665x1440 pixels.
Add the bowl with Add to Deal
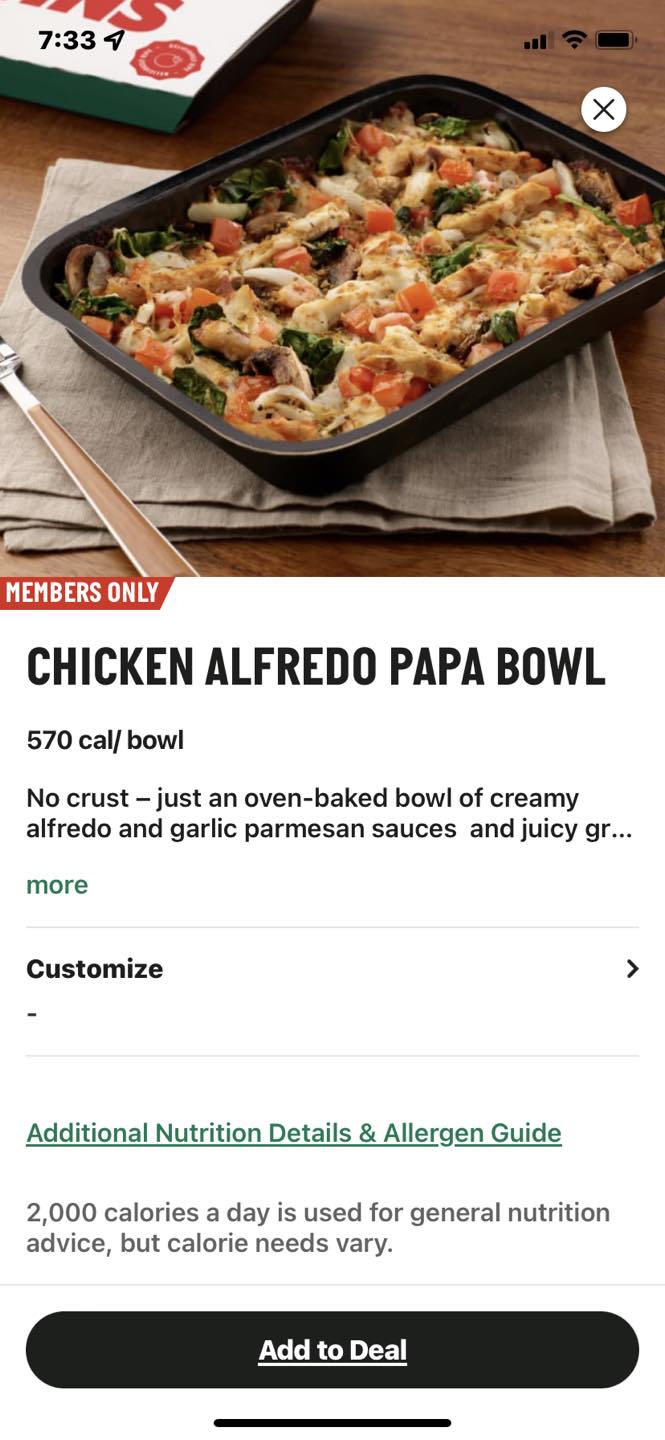[x=332, y=1350]
